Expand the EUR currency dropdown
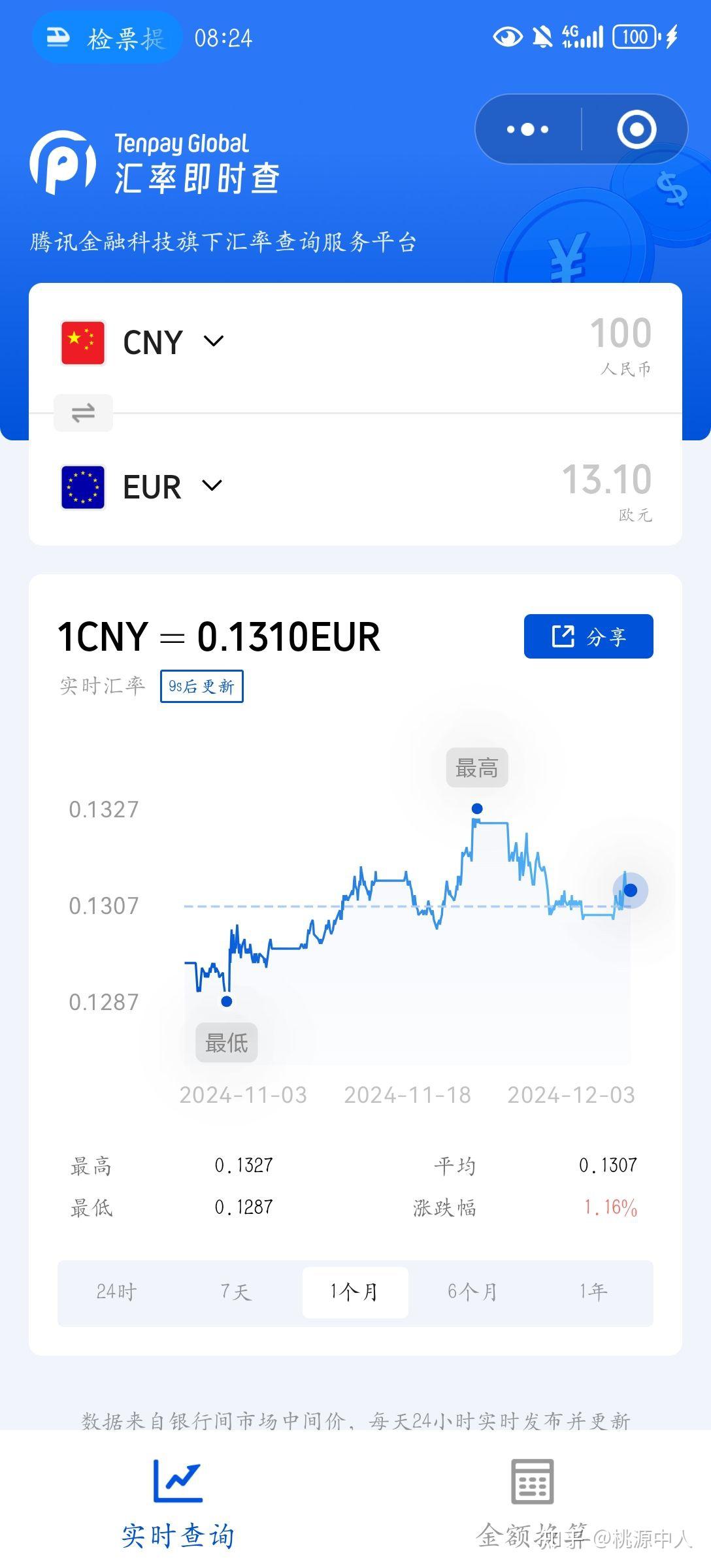This screenshot has height=1568, width=711. click(x=173, y=487)
